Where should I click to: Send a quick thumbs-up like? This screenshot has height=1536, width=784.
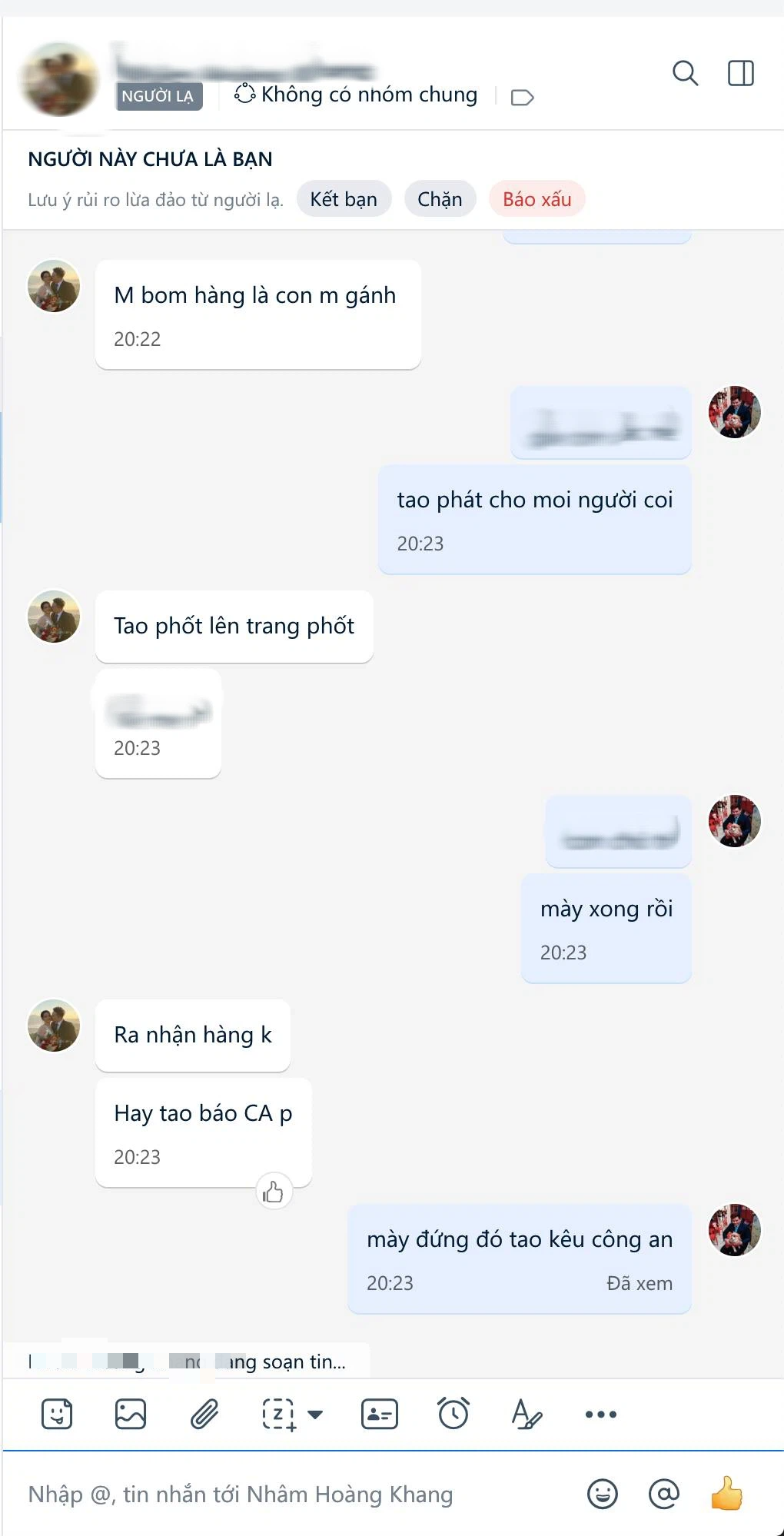[x=726, y=1494]
